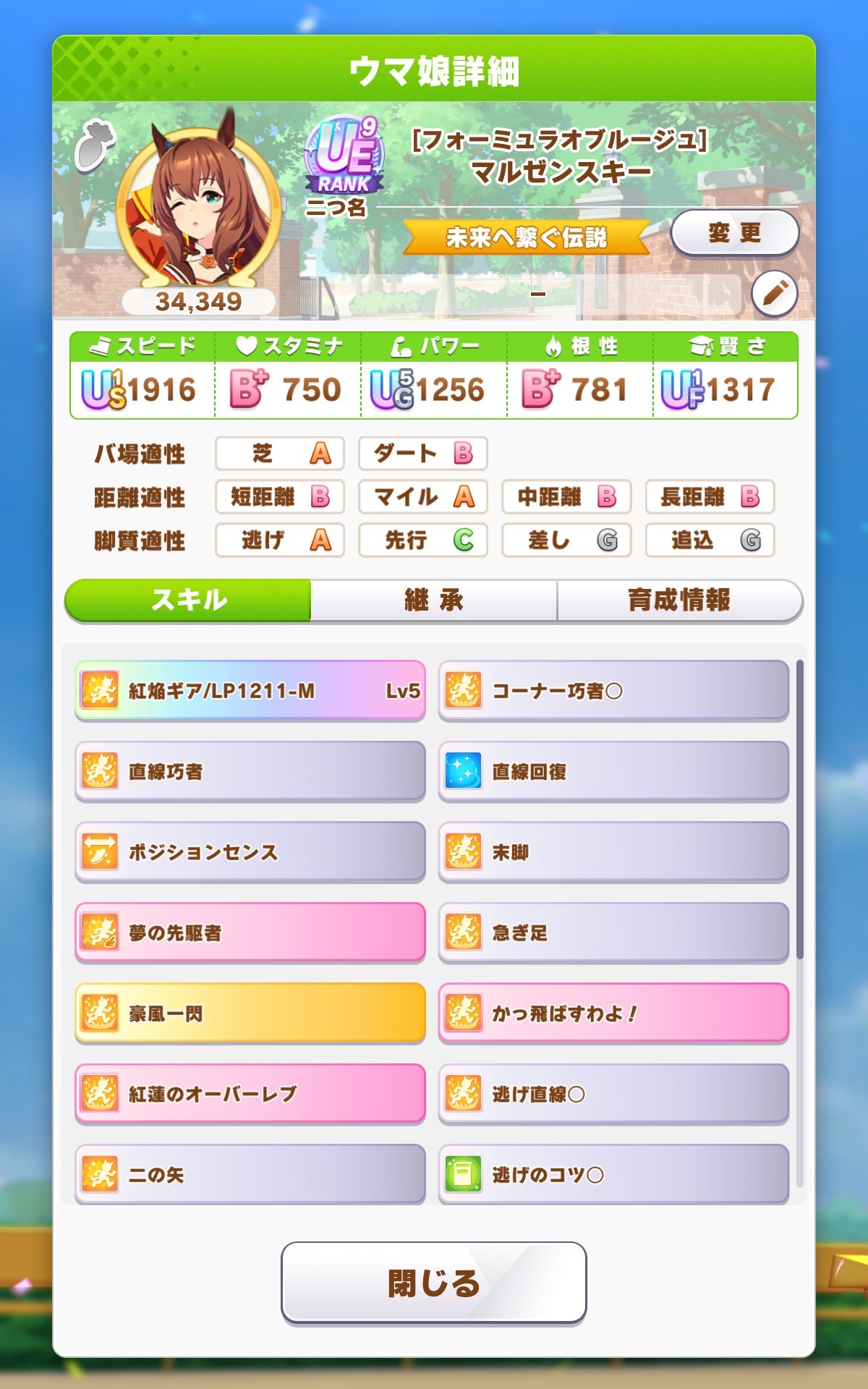Select the スキル tab

[x=189, y=600]
